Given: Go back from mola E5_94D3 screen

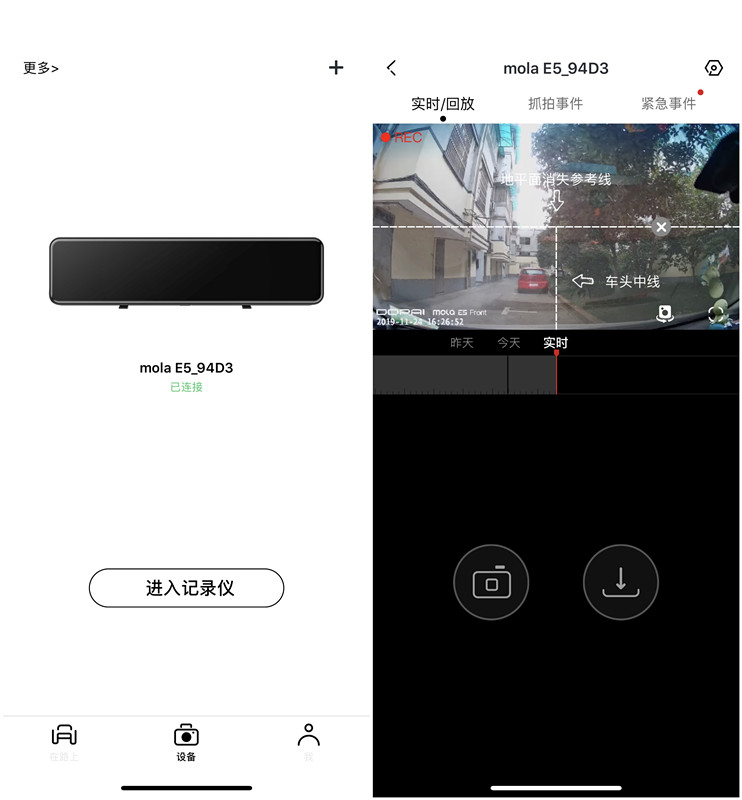Looking at the screenshot, I should [x=391, y=68].
